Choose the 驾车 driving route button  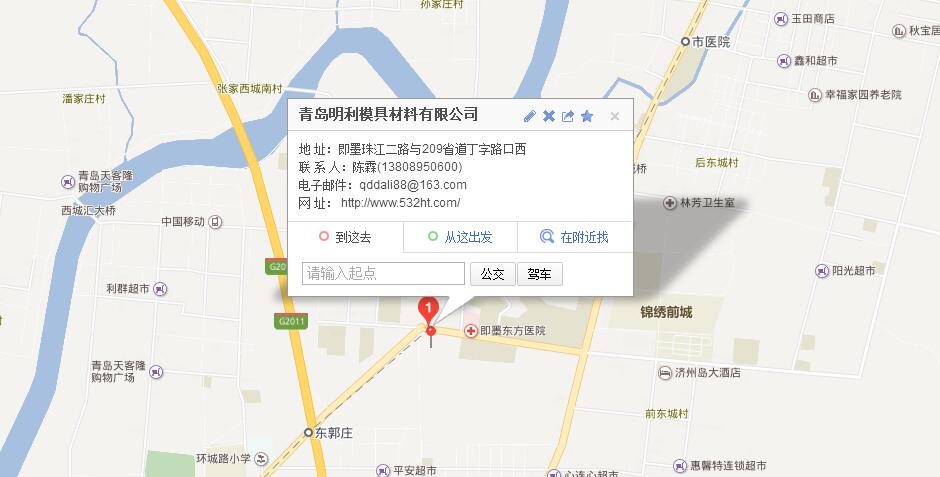pyautogui.click(x=540, y=273)
